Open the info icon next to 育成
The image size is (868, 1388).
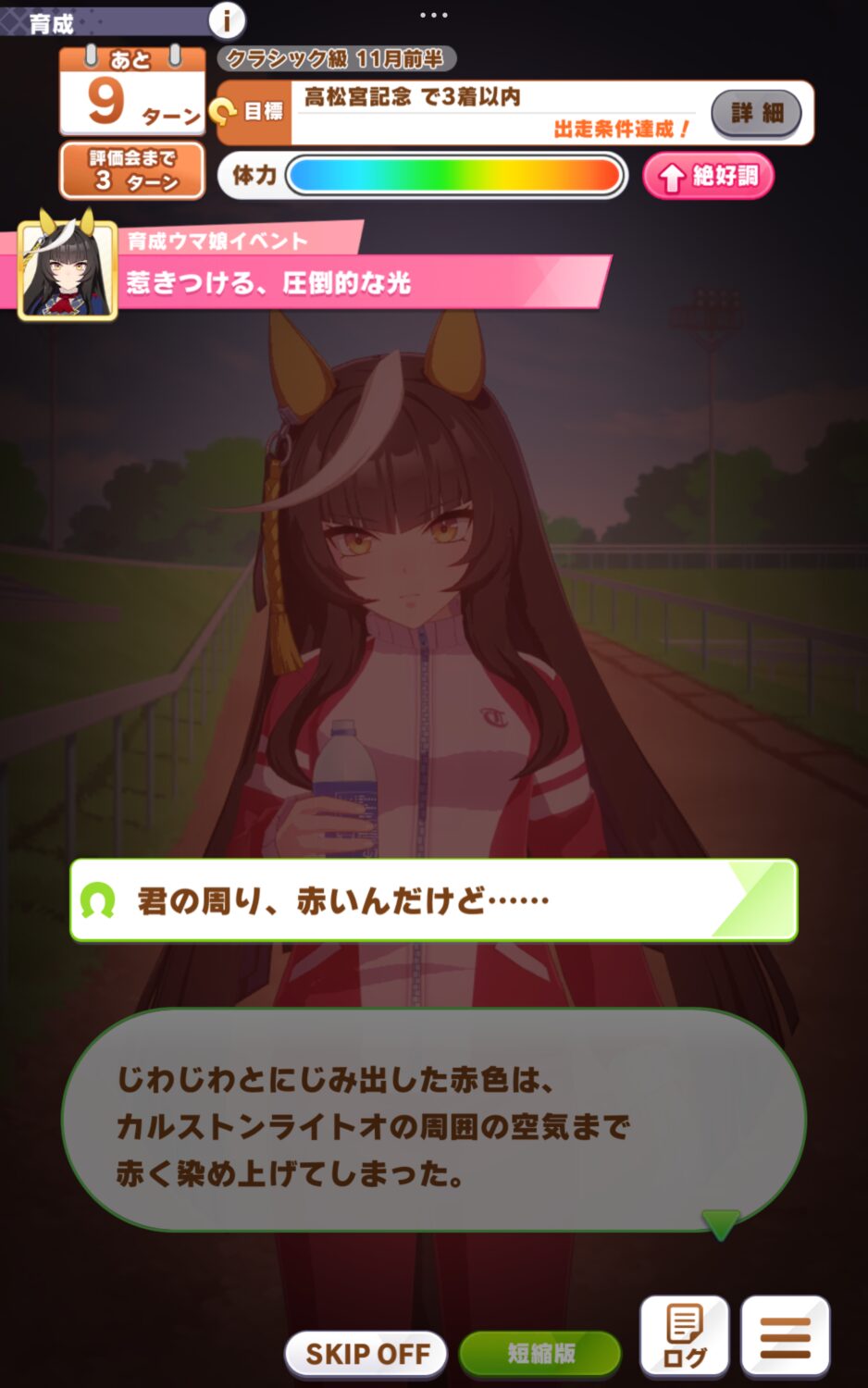click(227, 19)
